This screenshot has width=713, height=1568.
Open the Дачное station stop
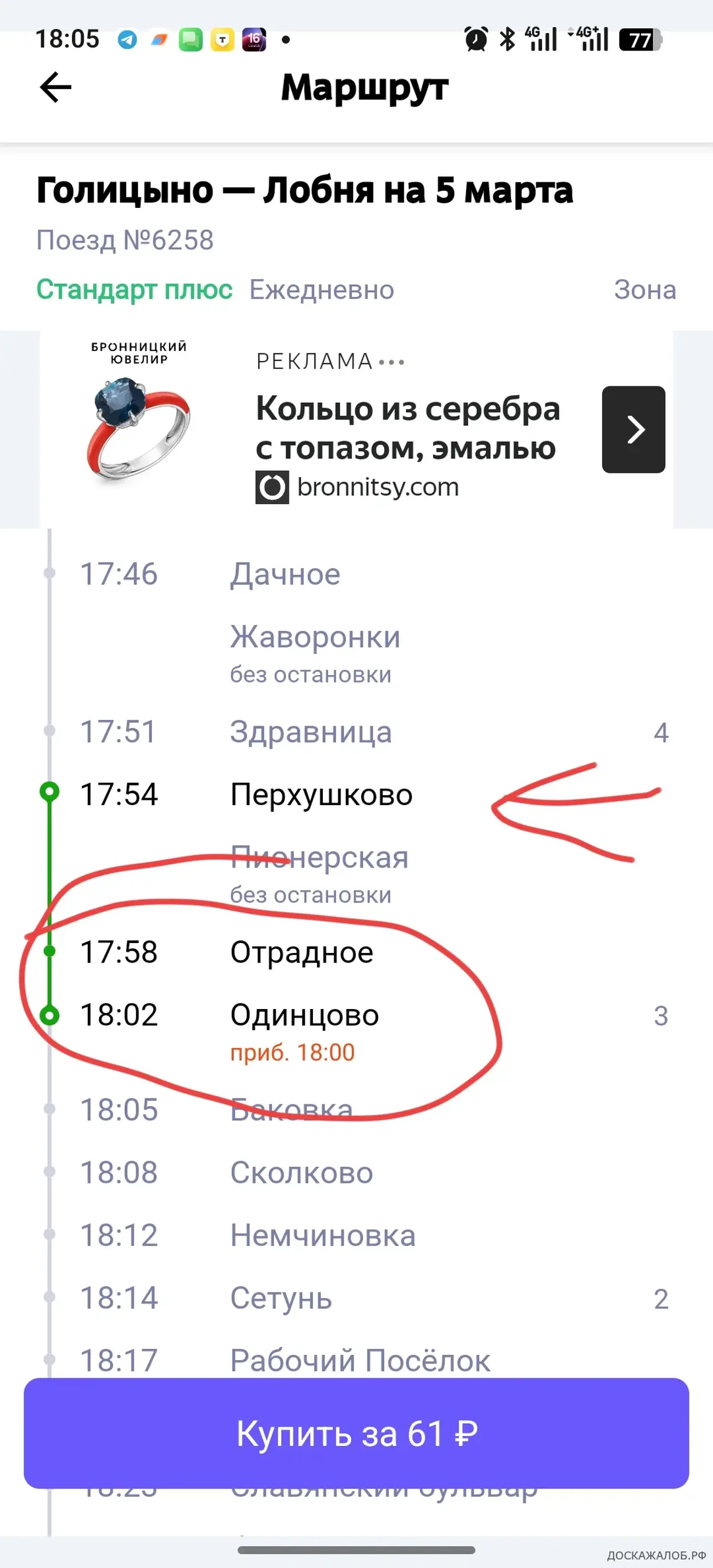(x=285, y=574)
